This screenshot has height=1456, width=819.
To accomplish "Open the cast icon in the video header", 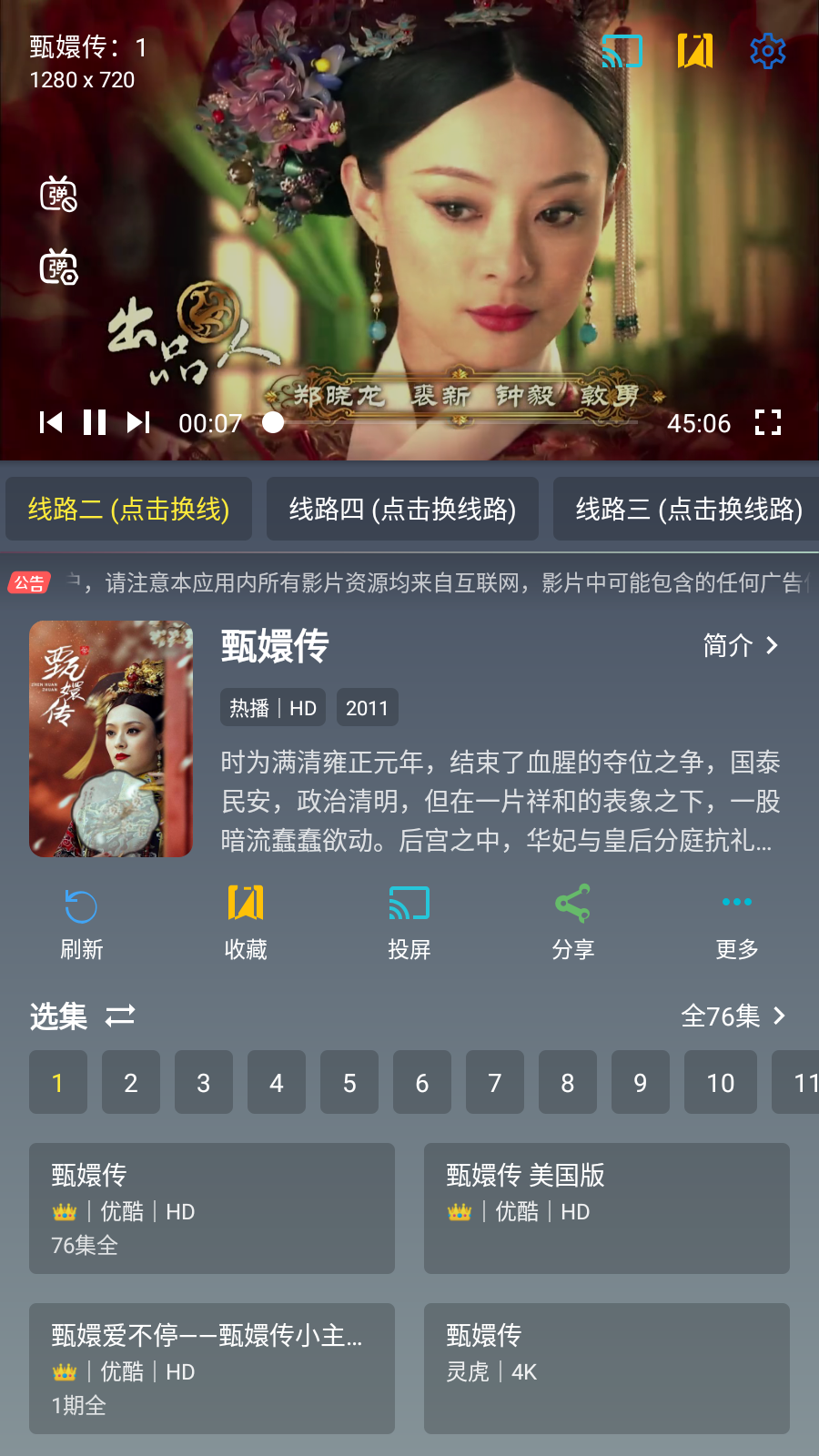I will (x=622, y=51).
